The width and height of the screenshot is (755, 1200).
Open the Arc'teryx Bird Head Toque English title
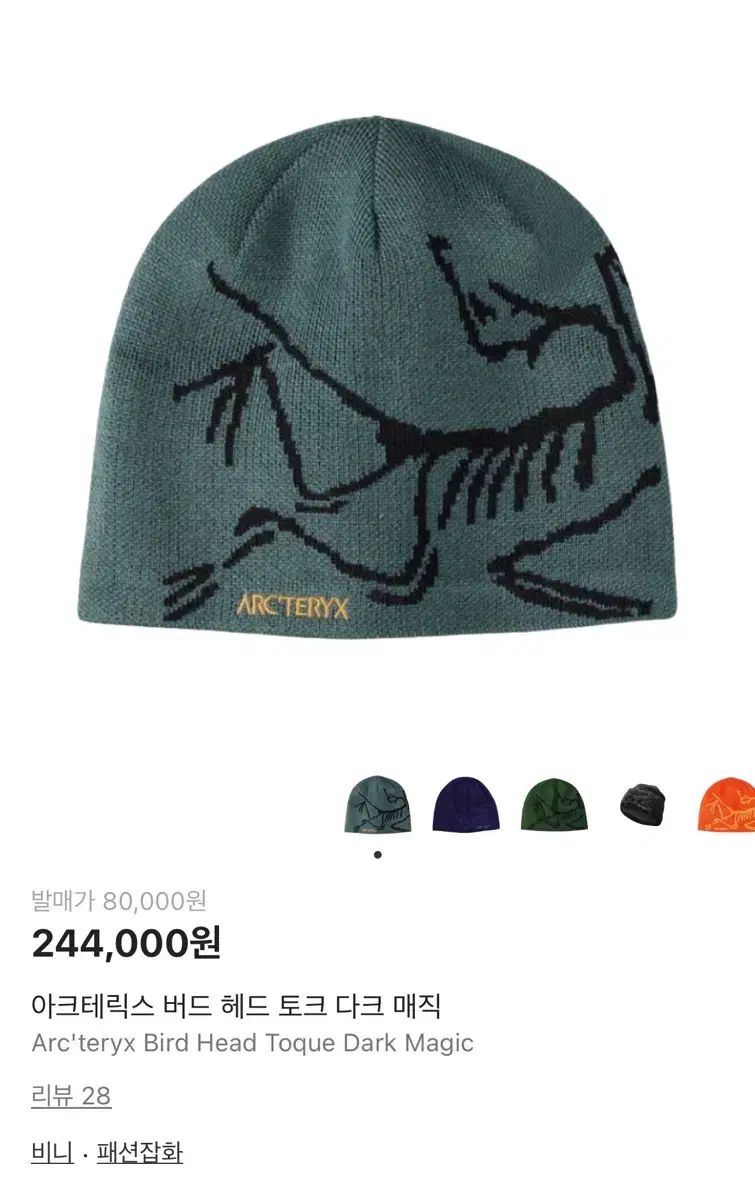click(250, 1042)
